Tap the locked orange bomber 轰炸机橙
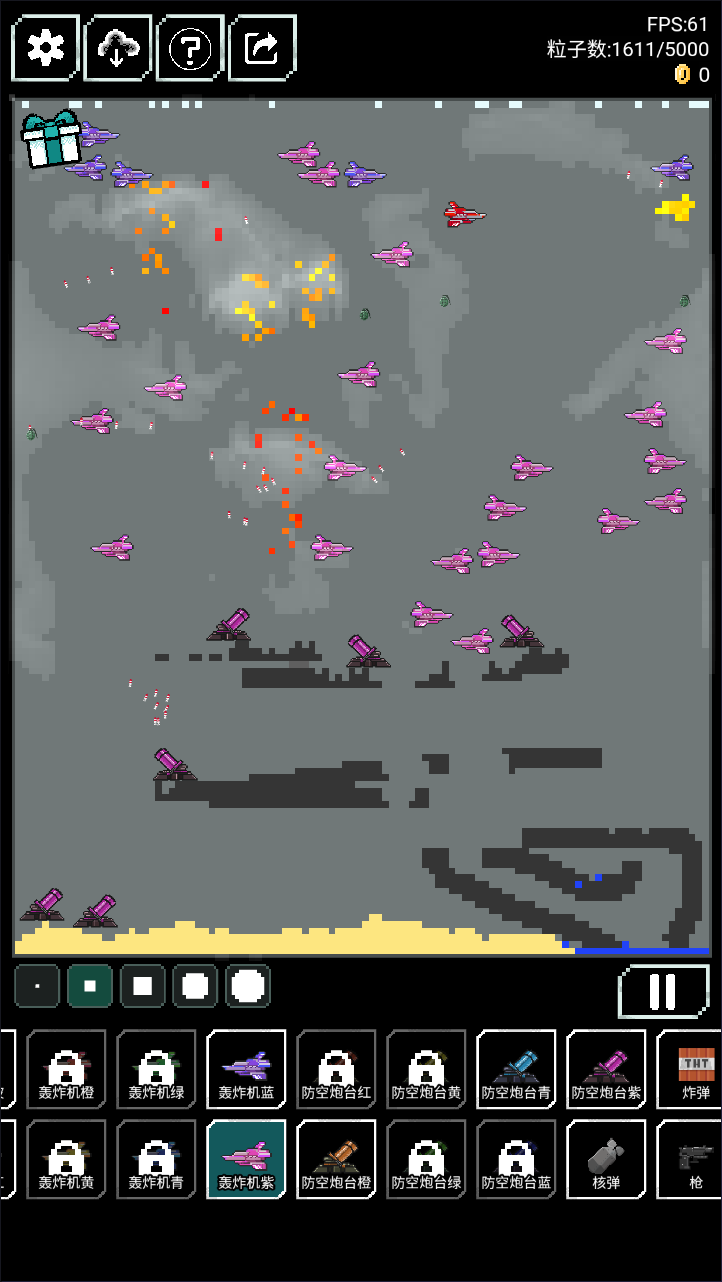 66,1069
